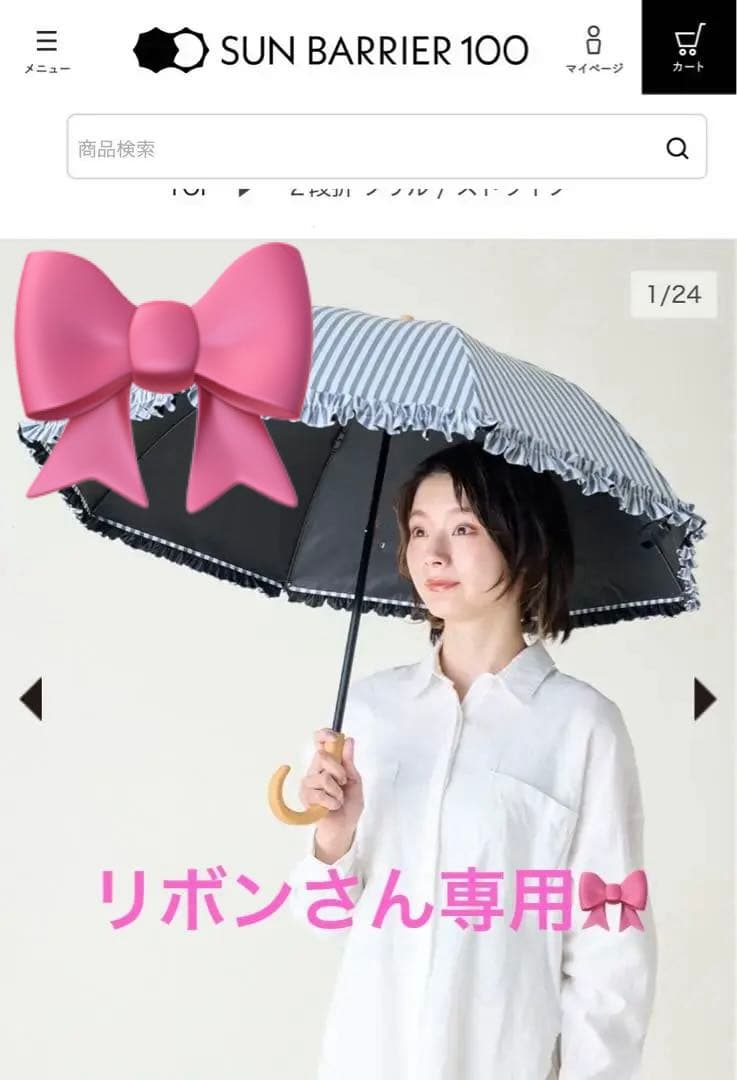Show the next product photo
Image resolution: width=737 pixels, height=1080 pixels.
(x=705, y=699)
